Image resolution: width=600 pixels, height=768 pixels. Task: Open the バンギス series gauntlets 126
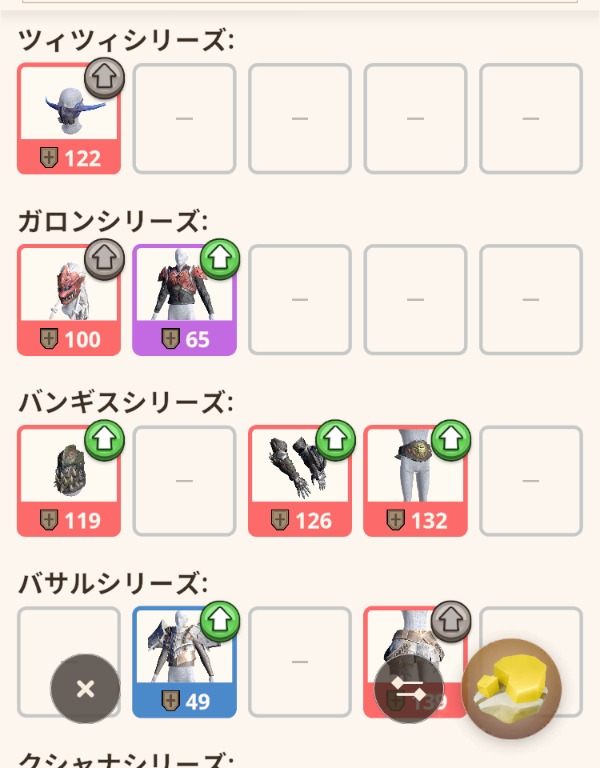tap(300, 480)
